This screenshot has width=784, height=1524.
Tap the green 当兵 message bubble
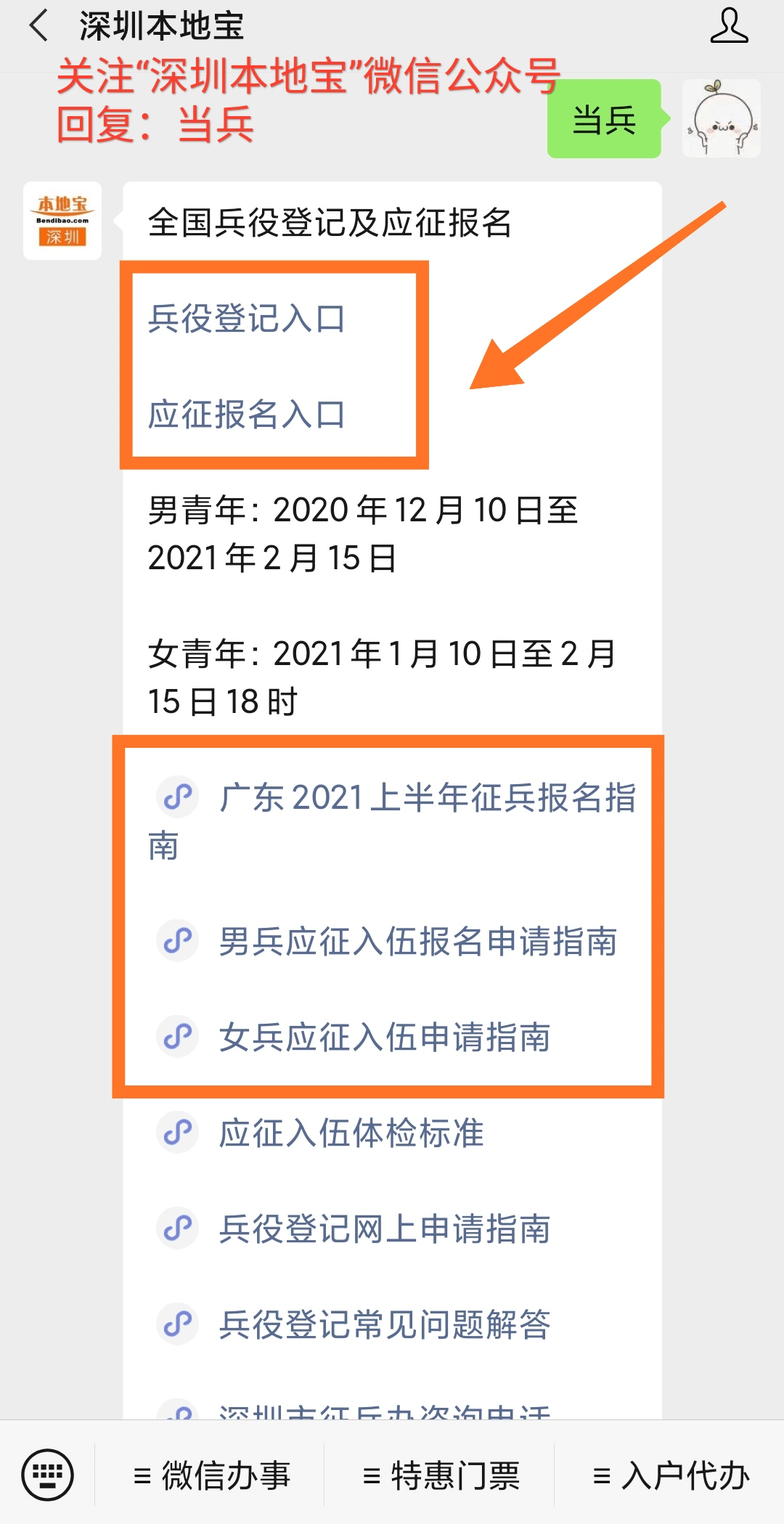click(x=605, y=120)
